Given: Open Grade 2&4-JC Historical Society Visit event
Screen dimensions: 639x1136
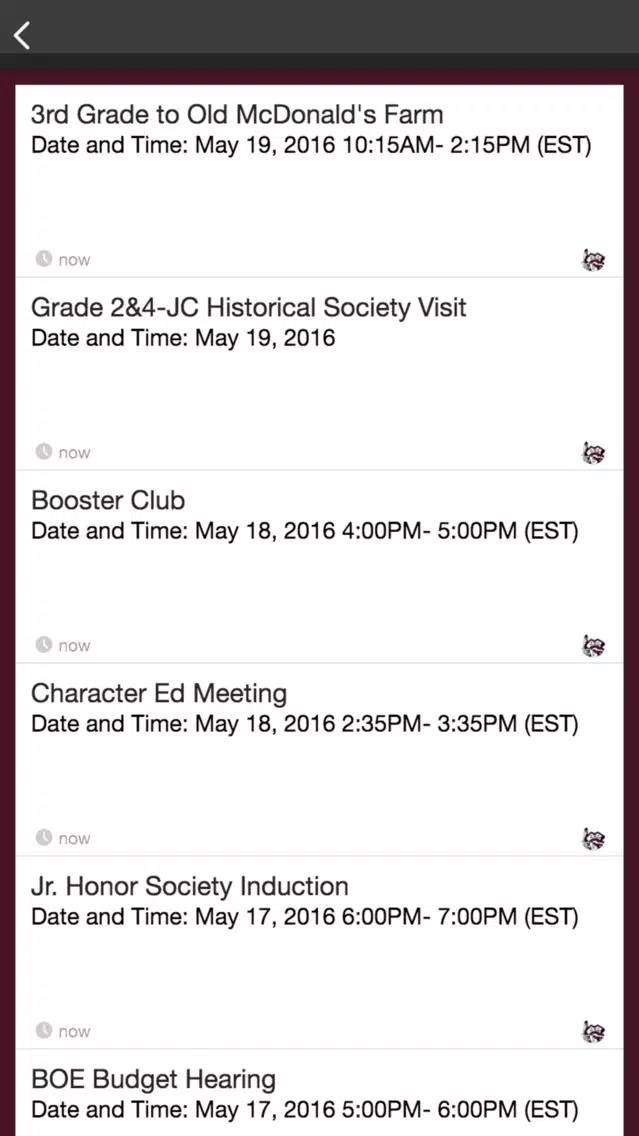Looking at the screenshot, I should click(320, 374).
